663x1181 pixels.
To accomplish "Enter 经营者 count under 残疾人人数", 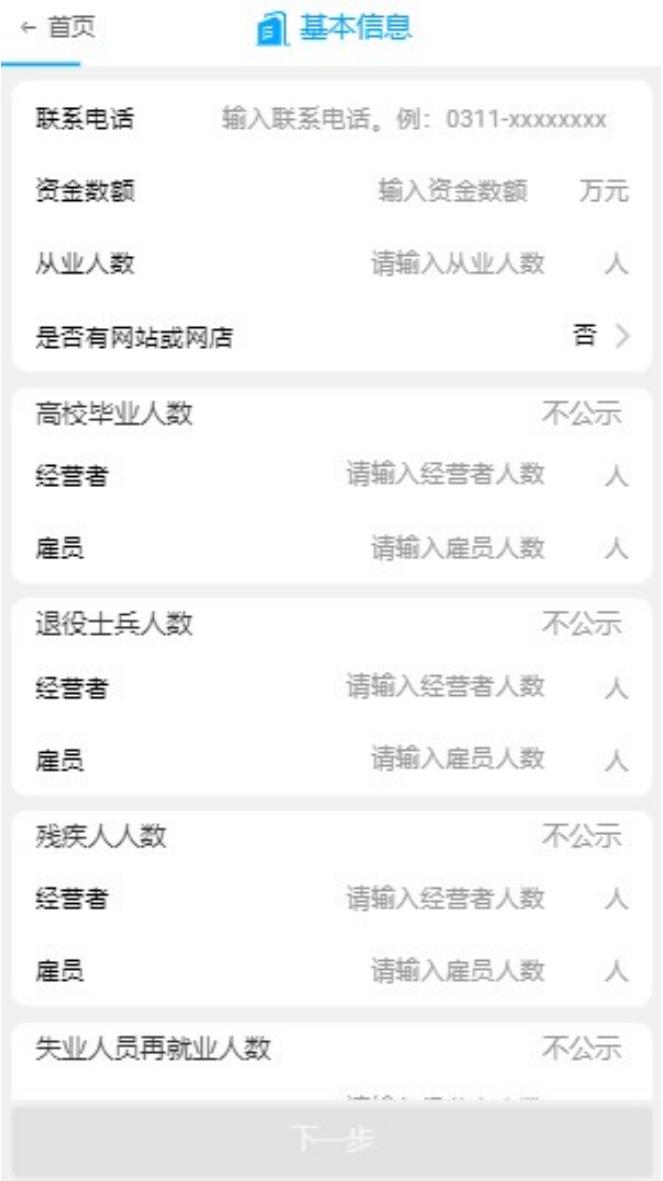I will coord(446,898).
